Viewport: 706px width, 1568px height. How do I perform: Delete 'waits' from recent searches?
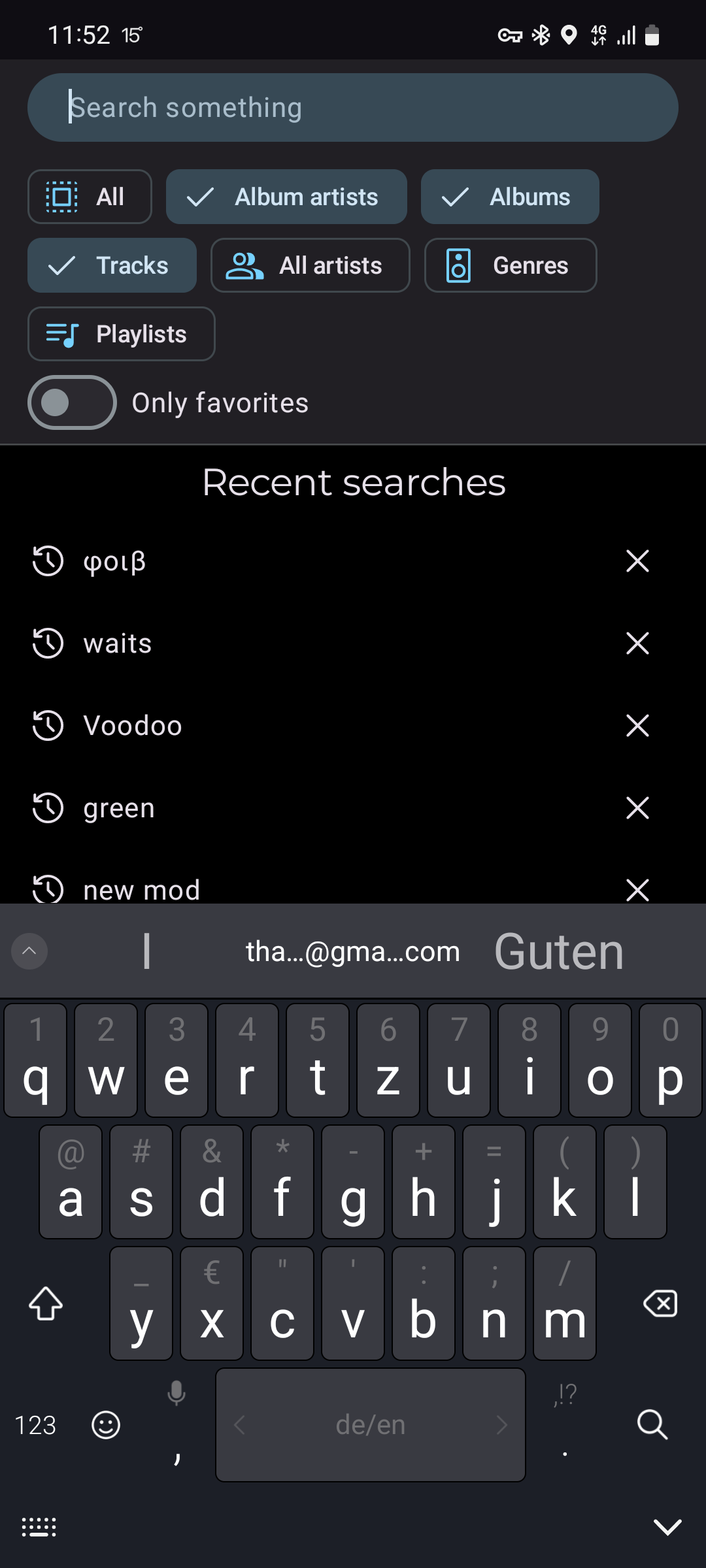637,644
